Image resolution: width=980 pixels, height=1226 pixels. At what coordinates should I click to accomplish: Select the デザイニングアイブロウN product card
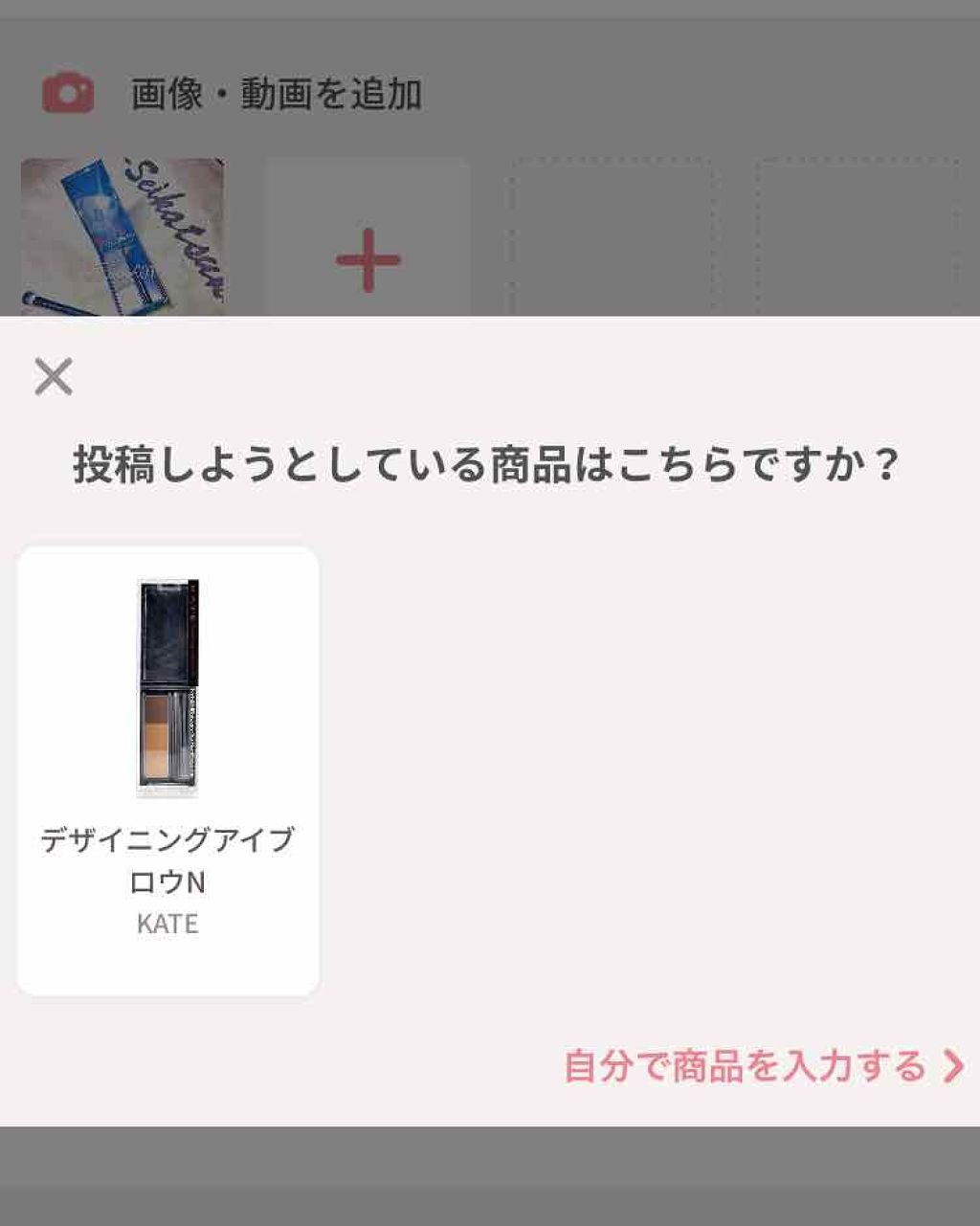coord(167,766)
